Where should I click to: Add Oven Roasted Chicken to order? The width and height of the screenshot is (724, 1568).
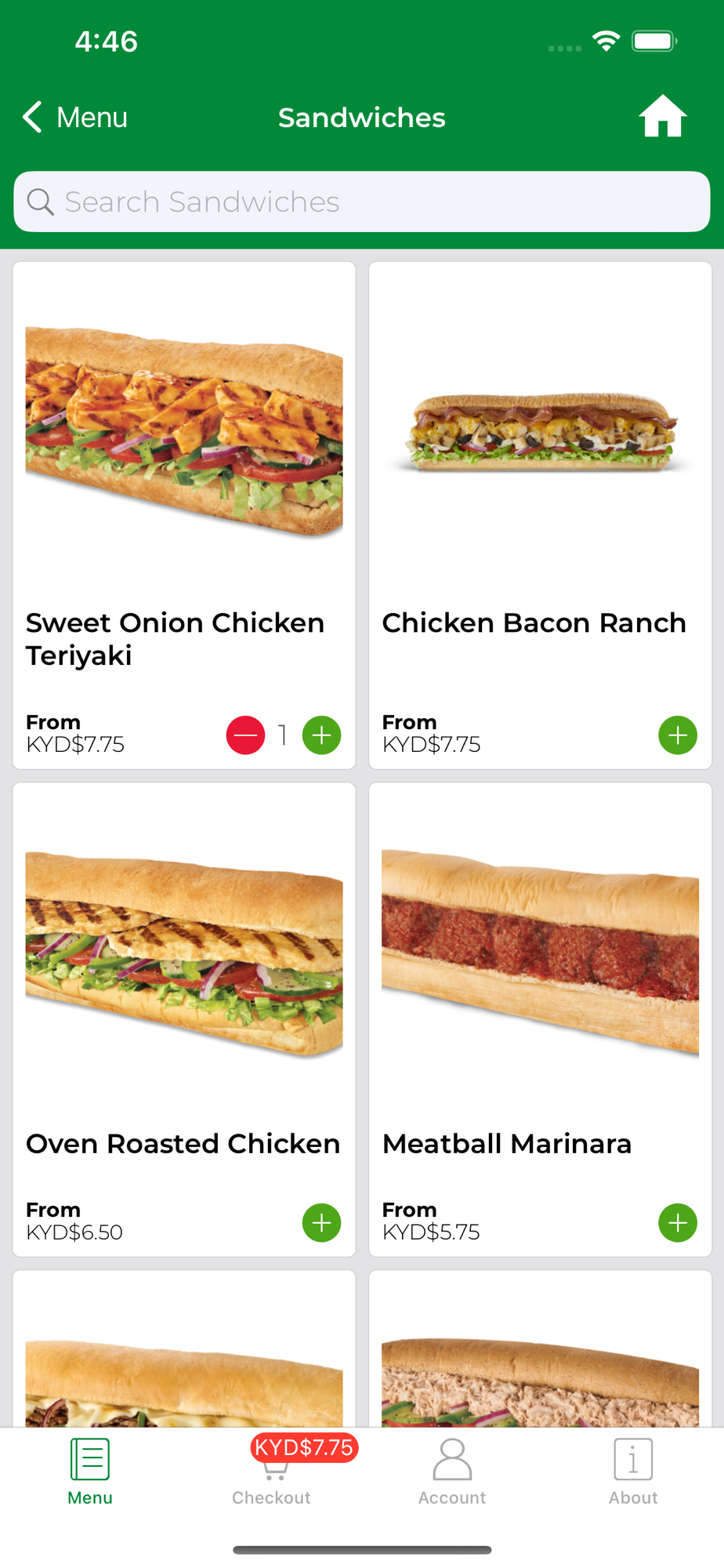pyautogui.click(x=321, y=1223)
